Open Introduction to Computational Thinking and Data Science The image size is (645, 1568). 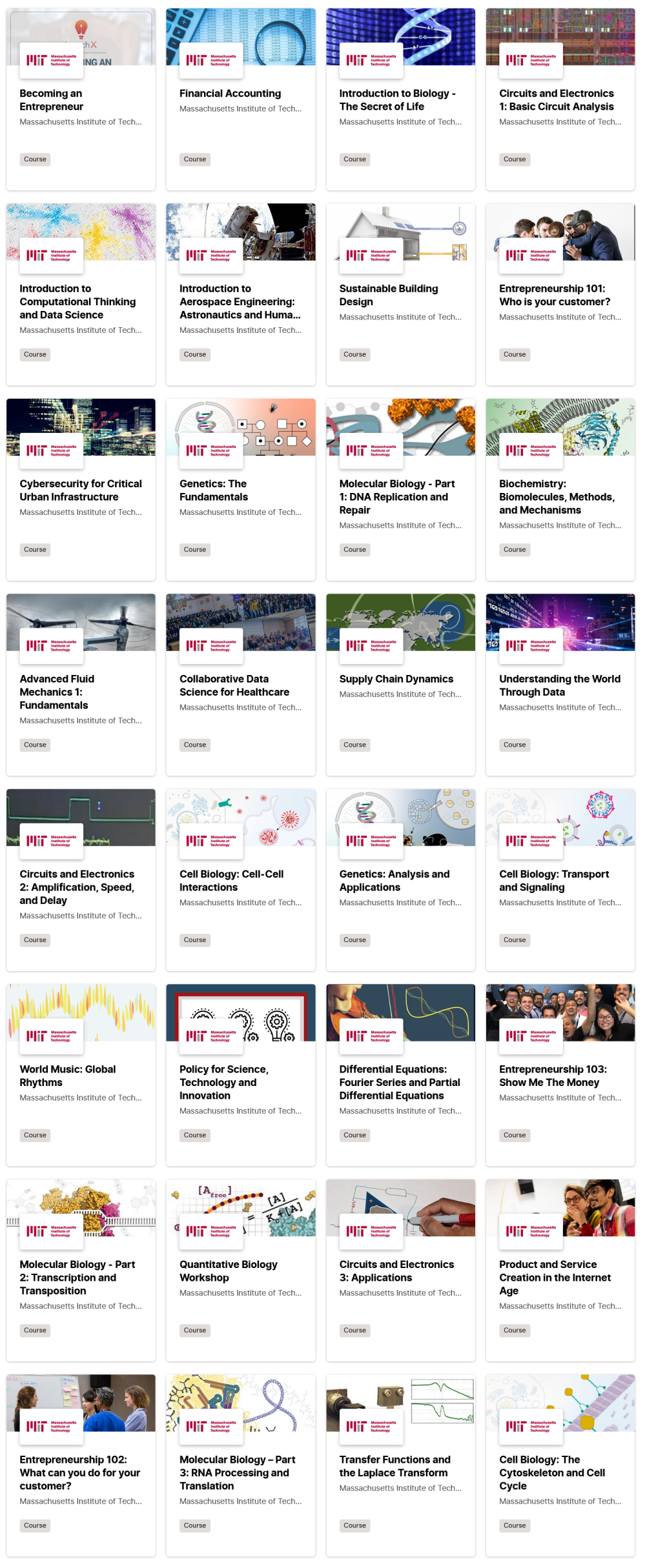click(x=77, y=301)
